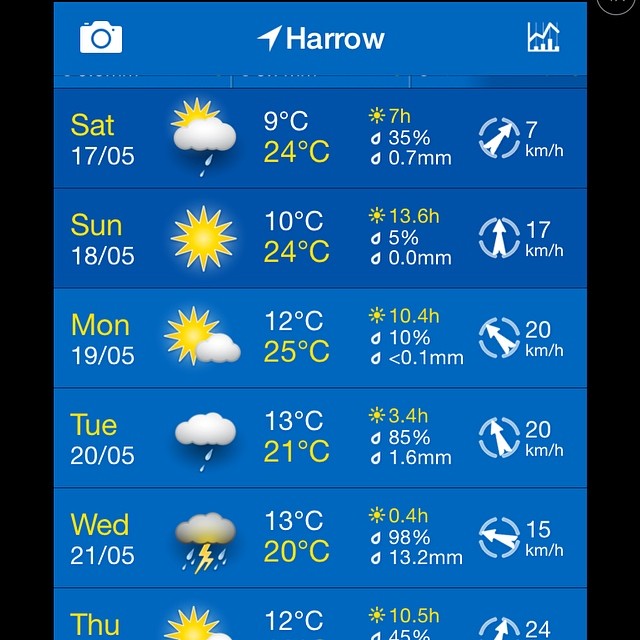Open Saturday 17/05 forecast details

[320, 138]
